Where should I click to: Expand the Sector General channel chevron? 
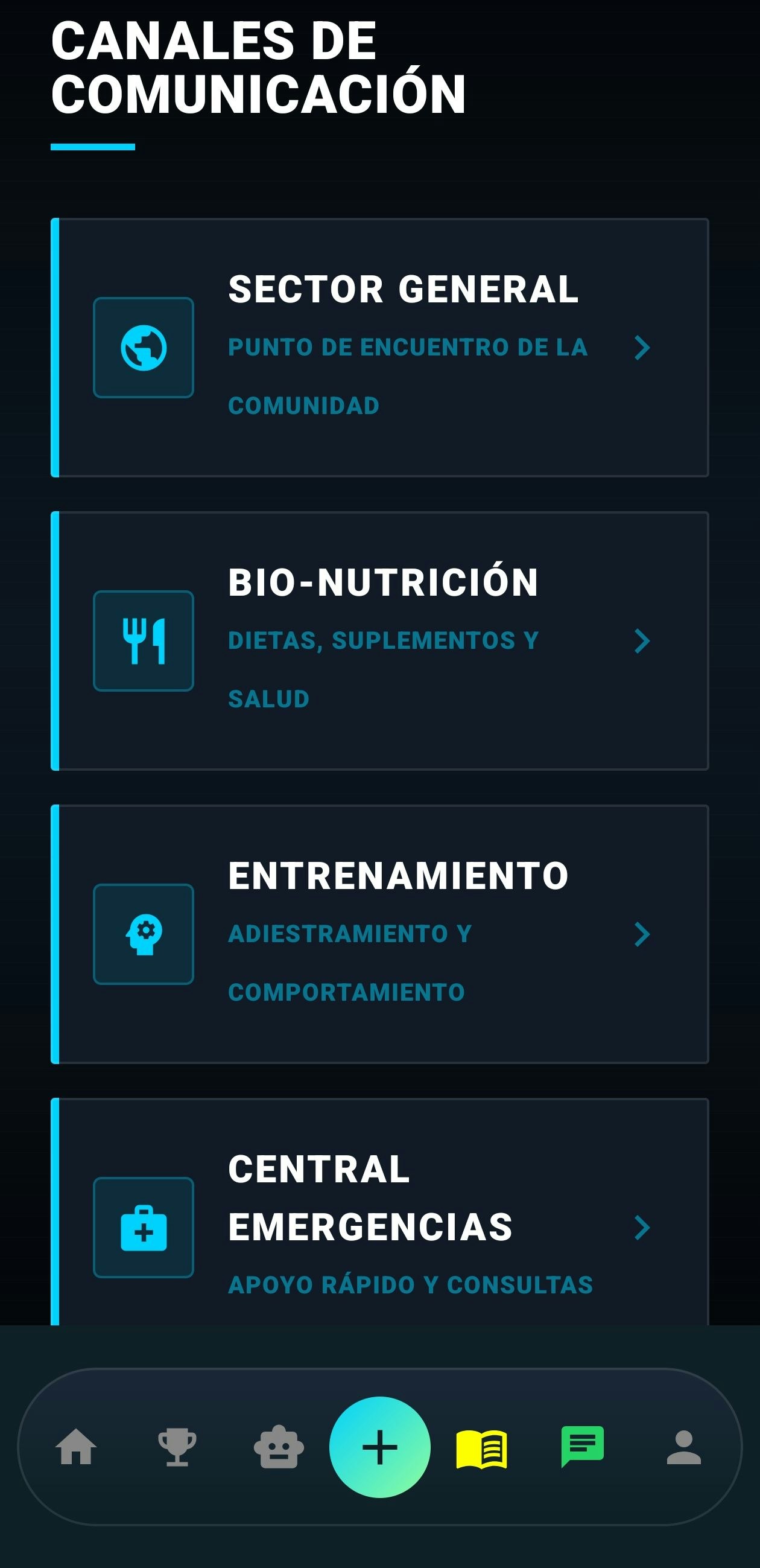coord(642,349)
